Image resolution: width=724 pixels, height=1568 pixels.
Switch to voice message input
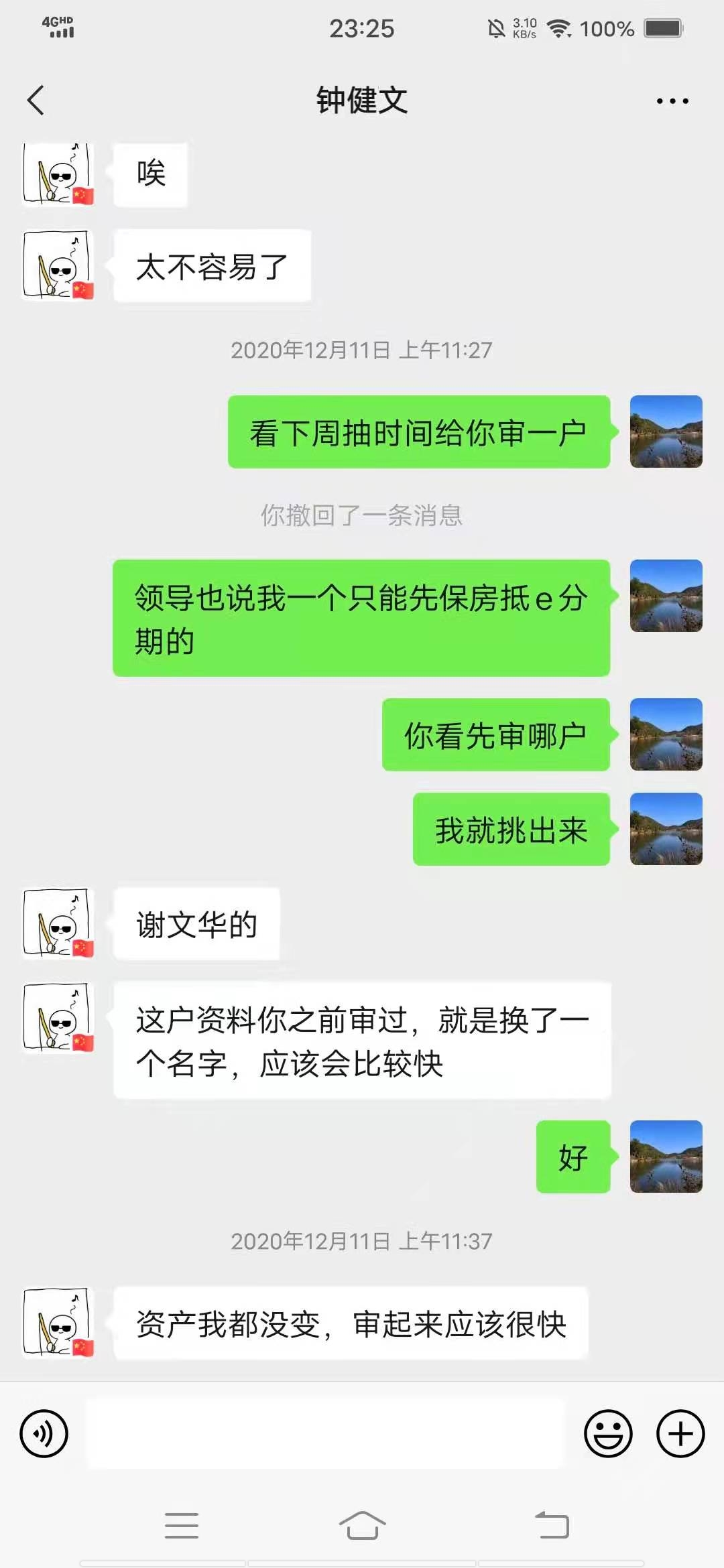44,1433
